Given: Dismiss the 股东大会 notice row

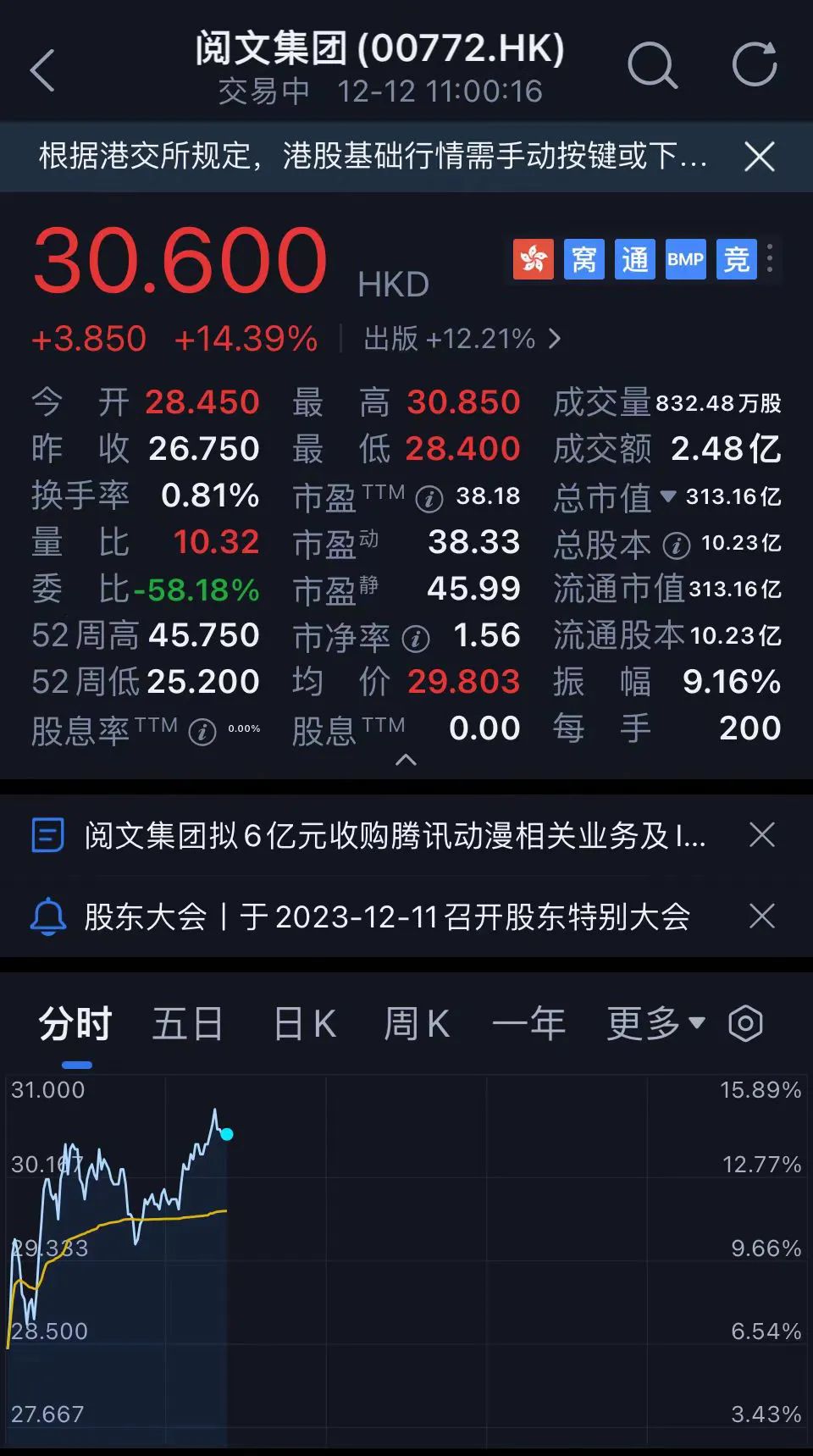Looking at the screenshot, I should 762,916.
